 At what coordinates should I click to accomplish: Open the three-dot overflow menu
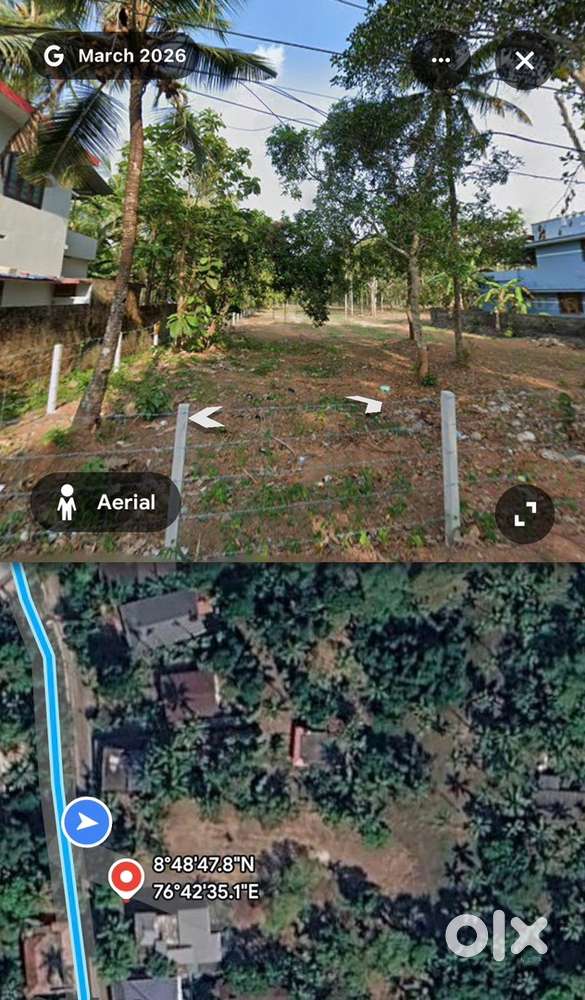440,61
